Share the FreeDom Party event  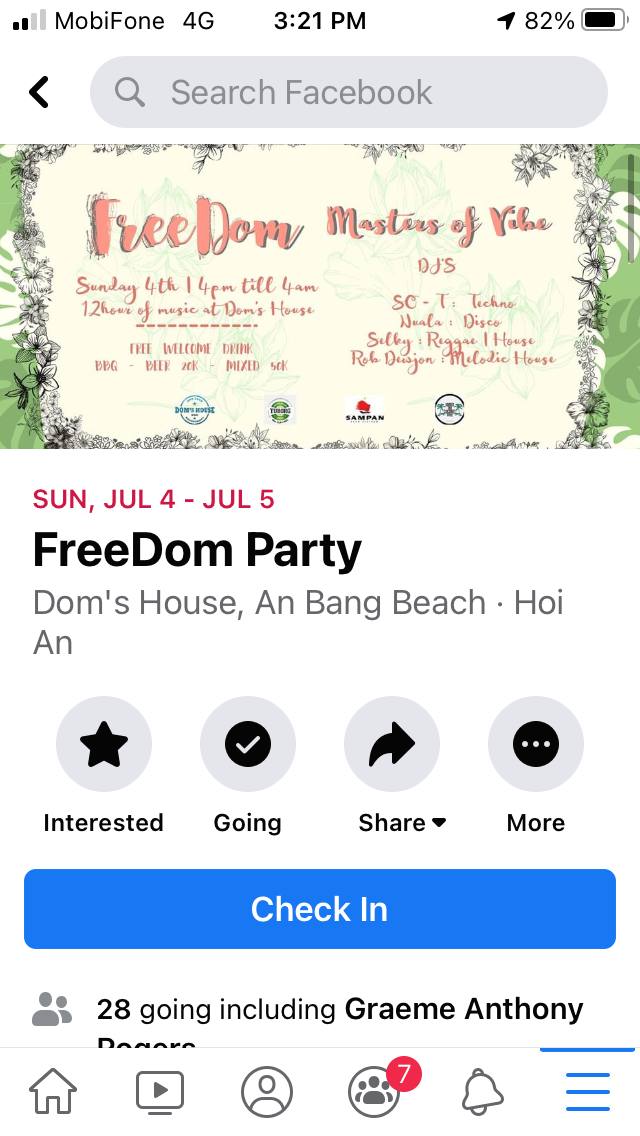391,745
